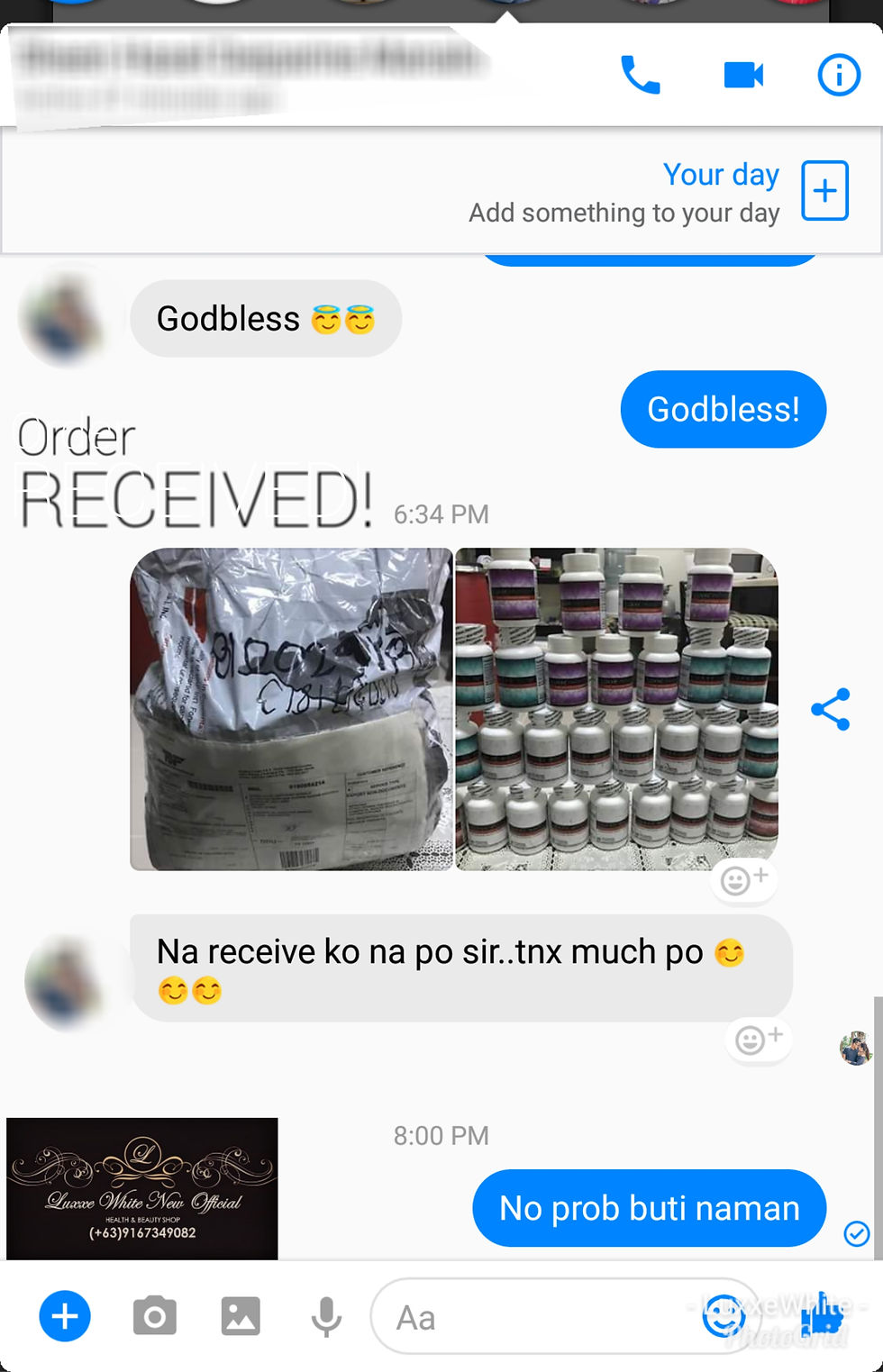Start a video call
This screenshot has width=883, height=1372.
pos(743,75)
